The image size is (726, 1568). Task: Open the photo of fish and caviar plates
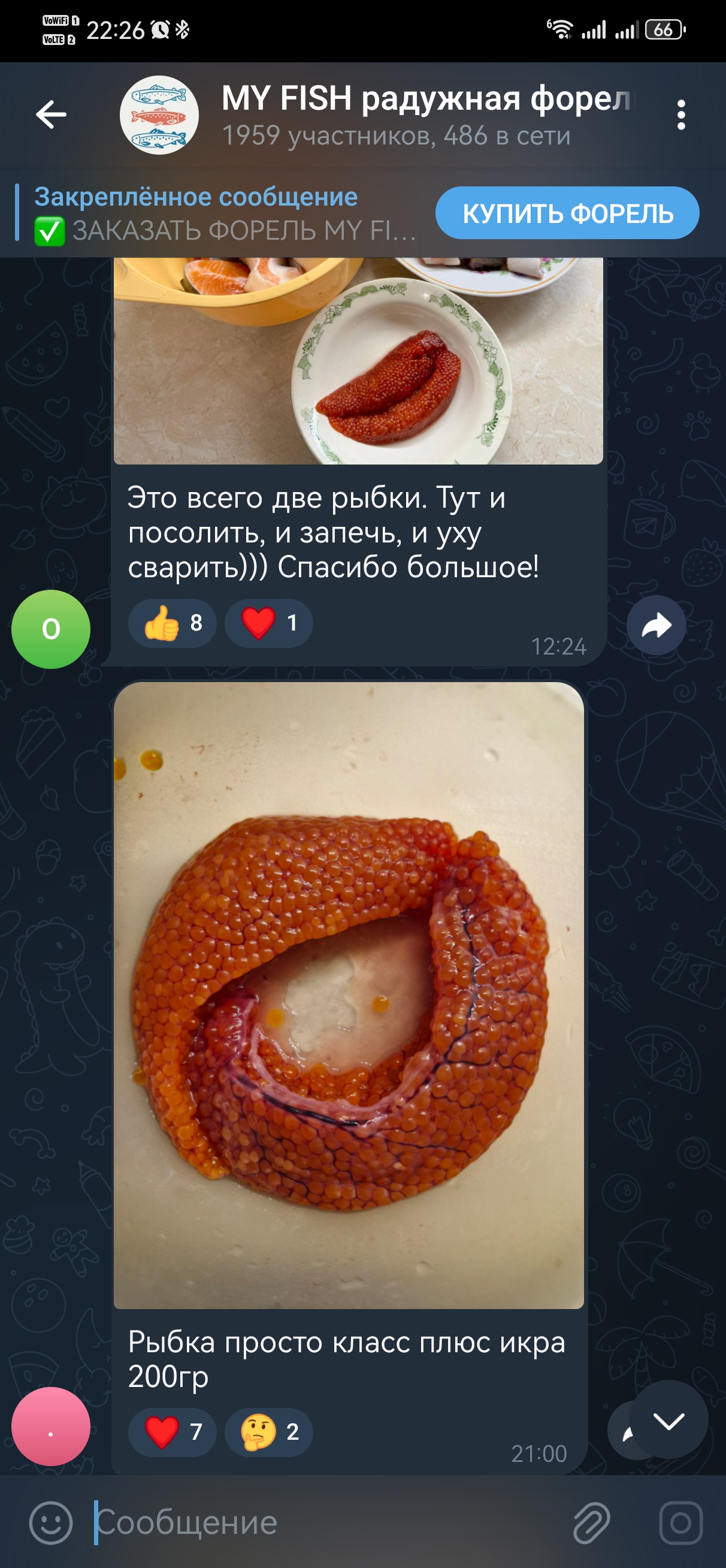358,360
